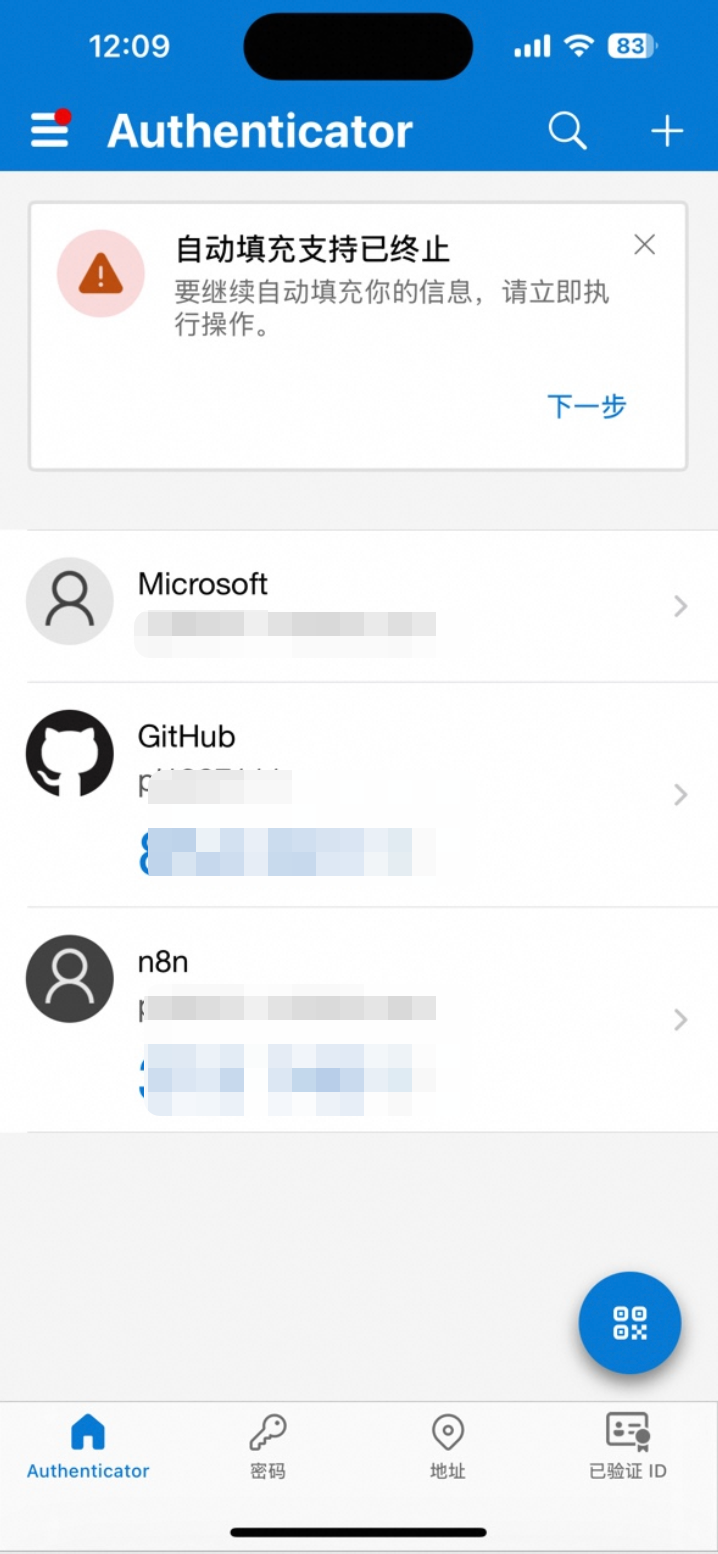
Task: Tap the search magnifier icon
Action: [567, 131]
